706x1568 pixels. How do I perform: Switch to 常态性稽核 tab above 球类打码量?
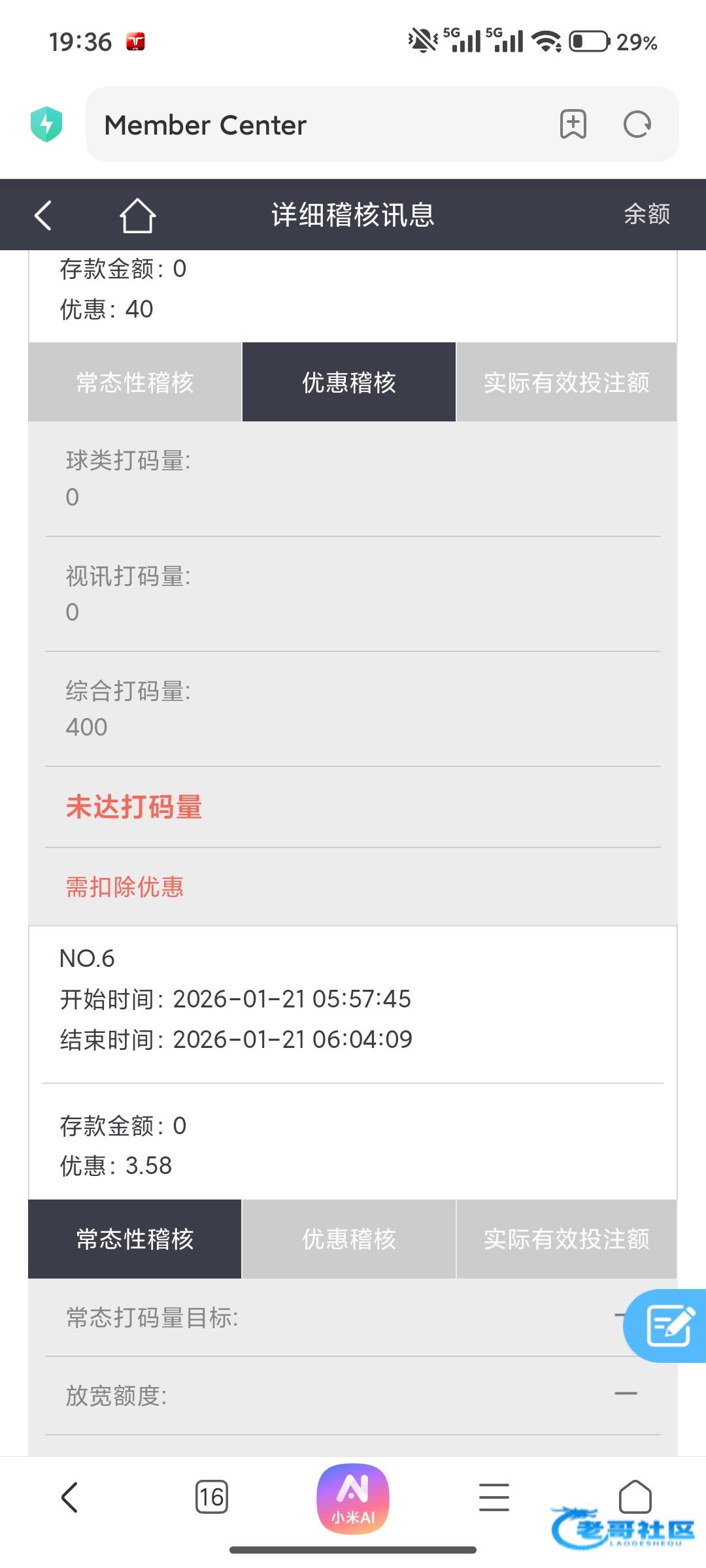pos(135,382)
